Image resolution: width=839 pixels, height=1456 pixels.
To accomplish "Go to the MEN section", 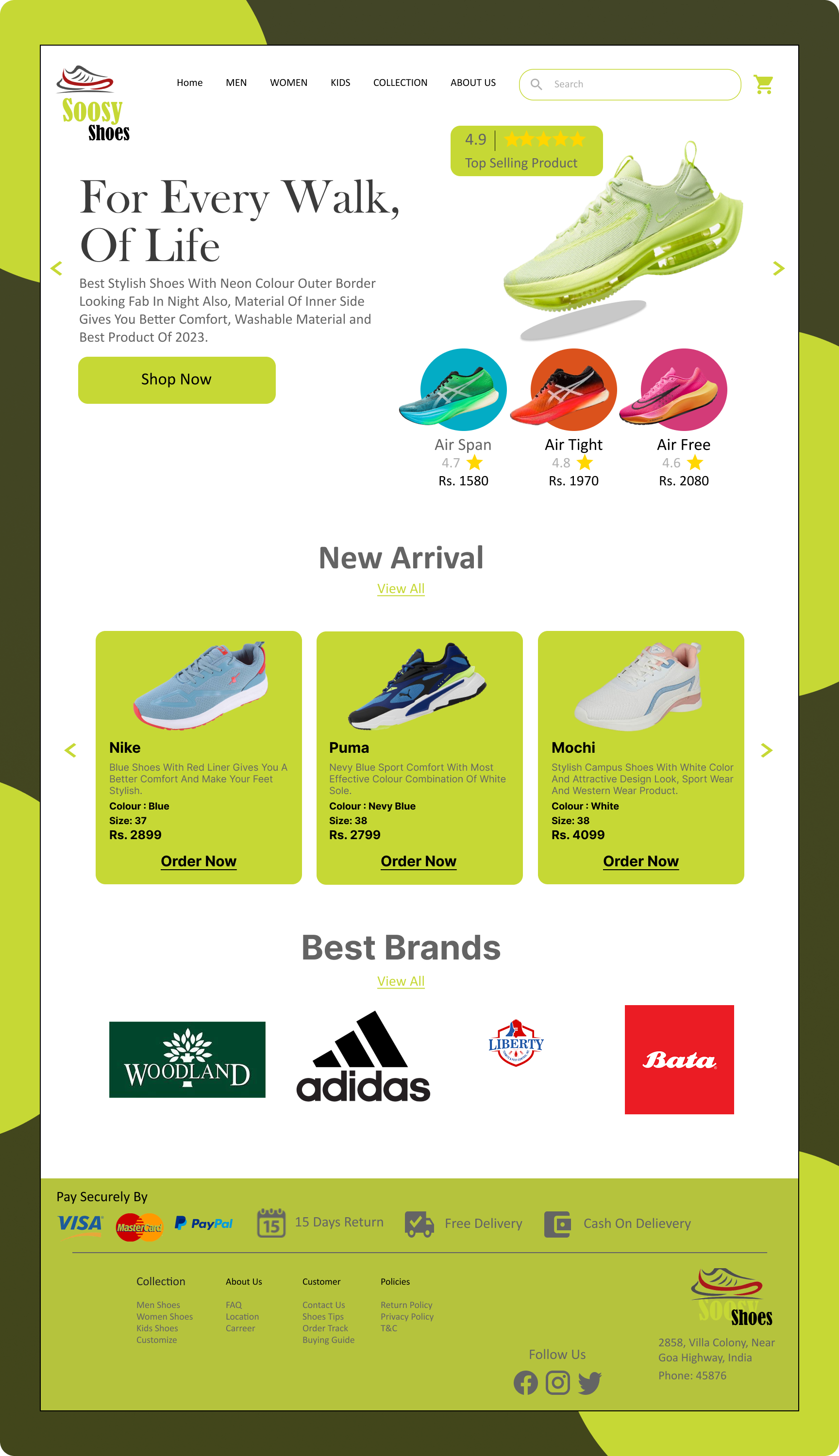I will [x=235, y=83].
